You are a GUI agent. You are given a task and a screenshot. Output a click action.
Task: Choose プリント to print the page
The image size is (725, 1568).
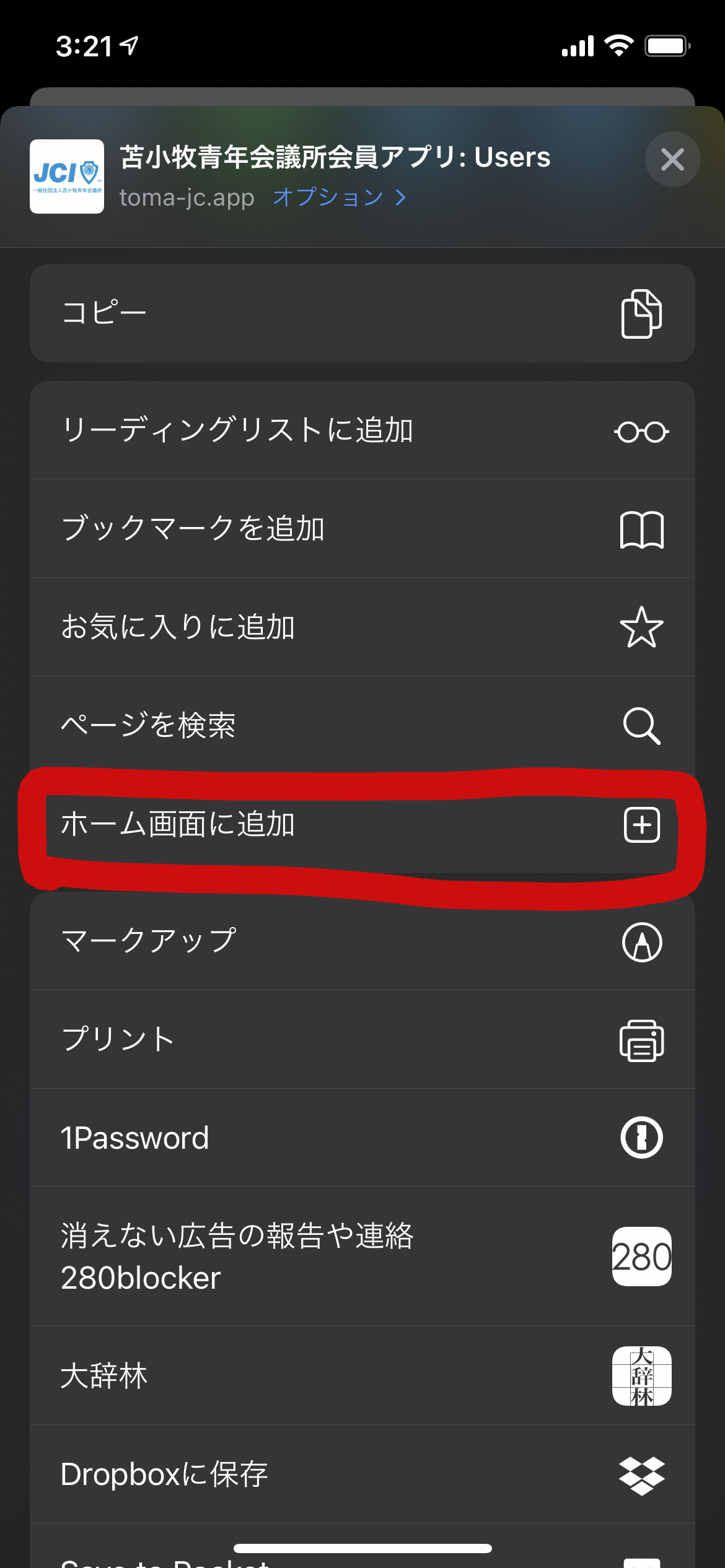click(362, 1039)
